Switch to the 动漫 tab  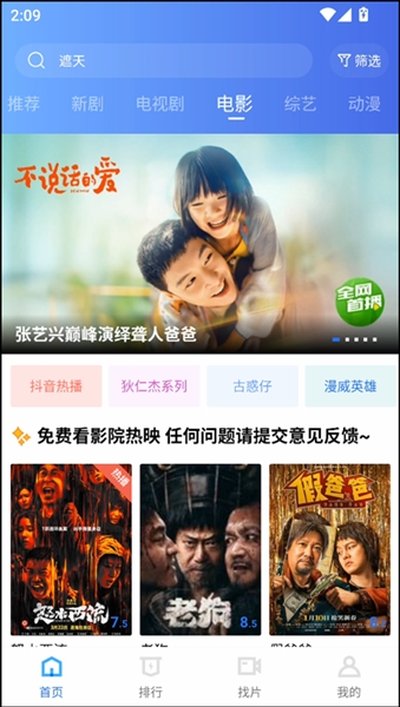(364, 104)
